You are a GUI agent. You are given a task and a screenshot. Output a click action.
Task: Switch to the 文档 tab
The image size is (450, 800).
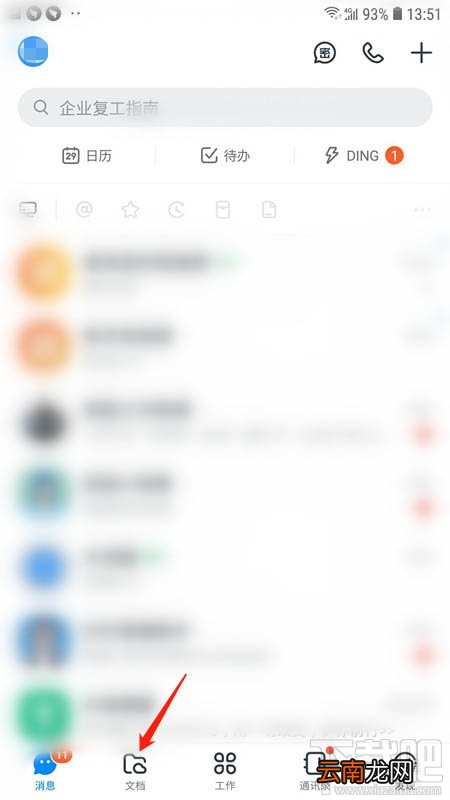(x=135, y=771)
